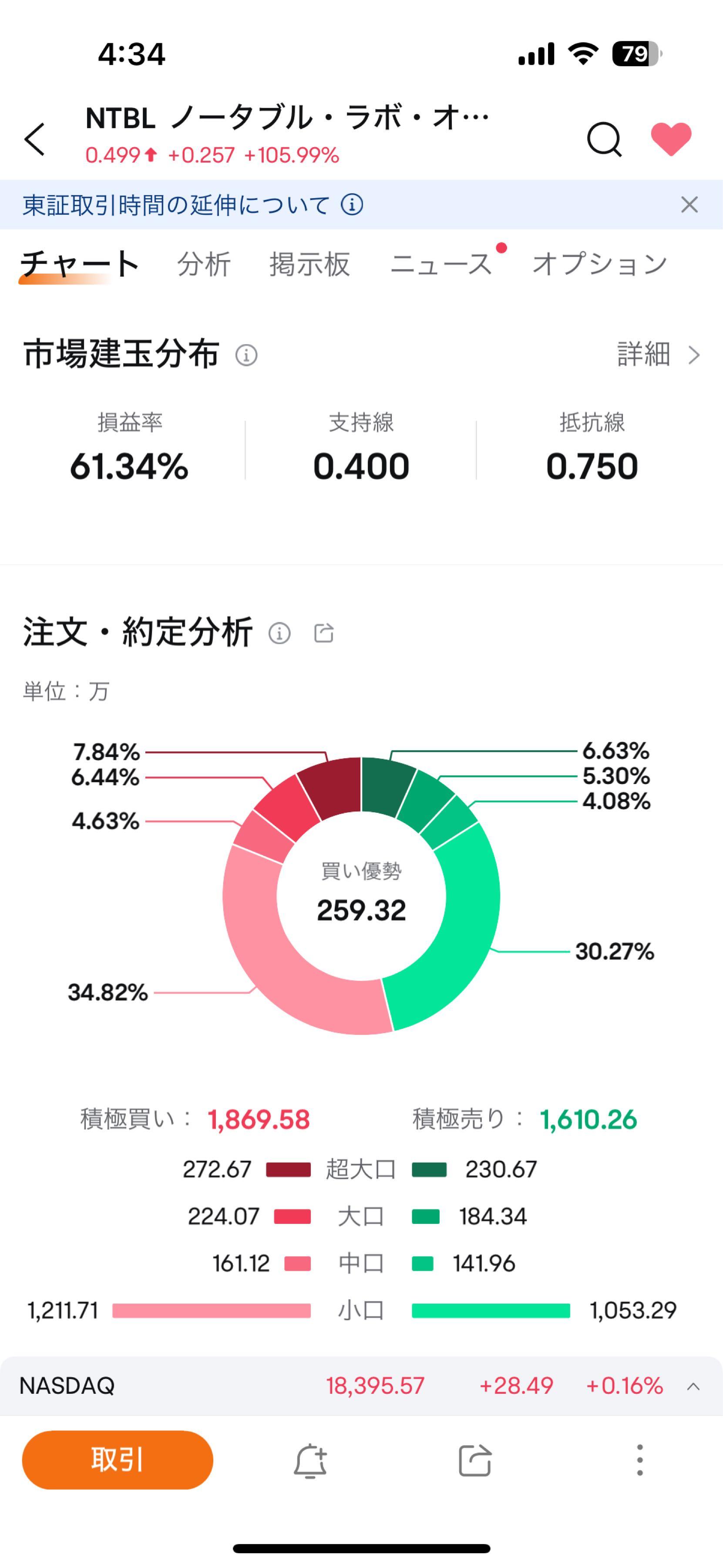This screenshot has height=1568, width=723.
Task: Open the stock search magnifier
Action: point(603,139)
